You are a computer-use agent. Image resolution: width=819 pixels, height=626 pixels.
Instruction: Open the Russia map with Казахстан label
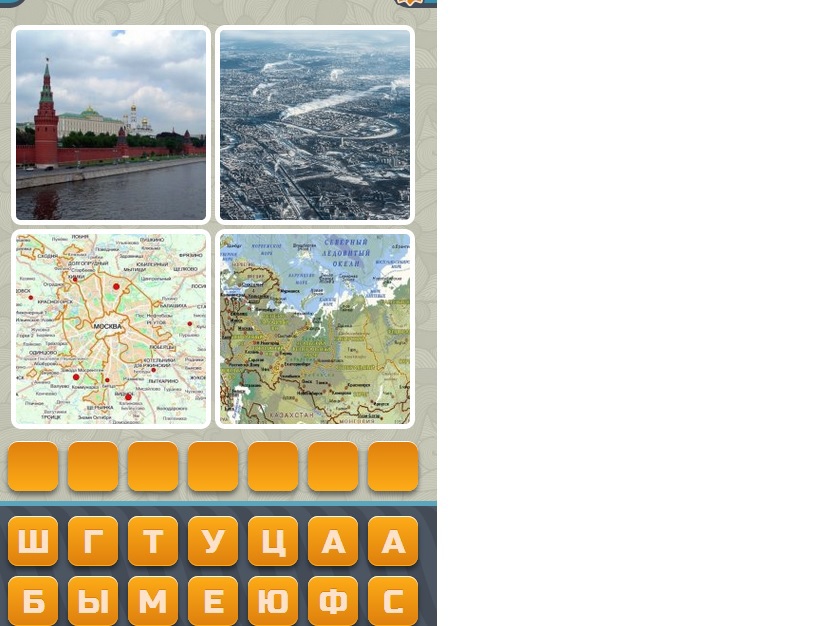315,329
